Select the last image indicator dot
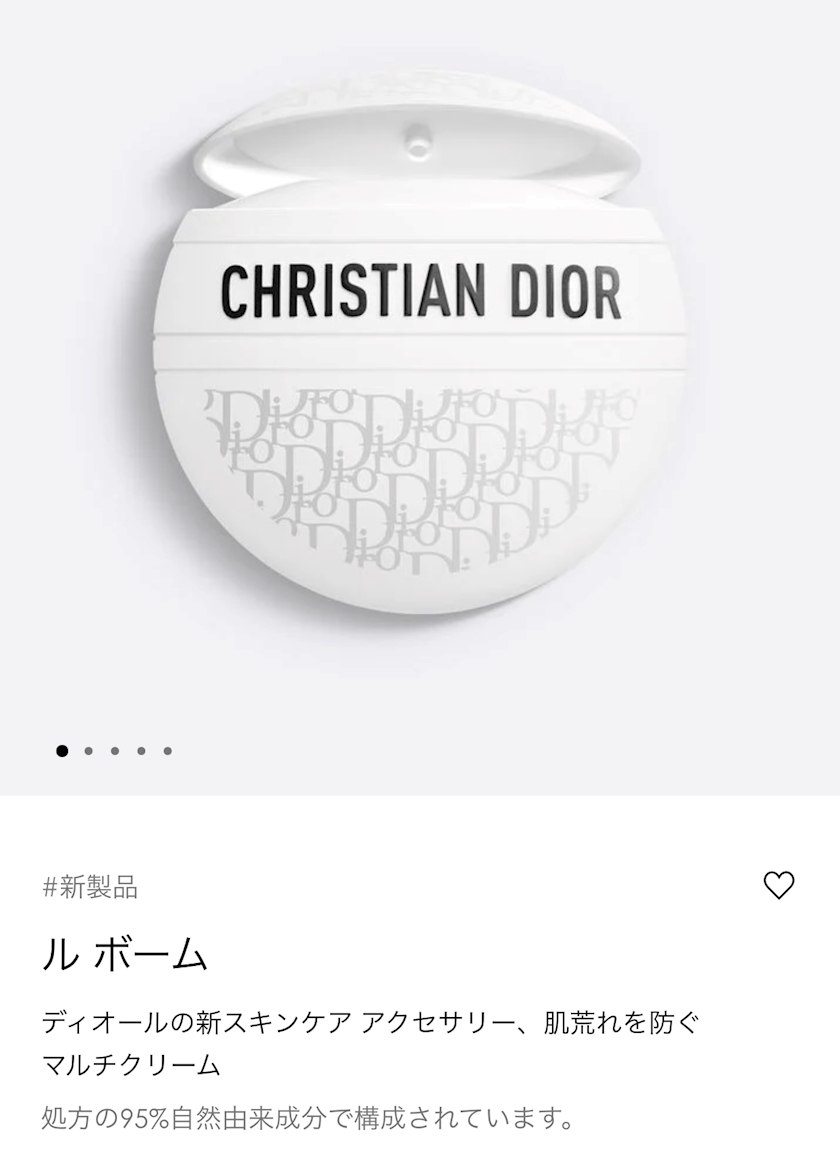 [x=167, y=751]
